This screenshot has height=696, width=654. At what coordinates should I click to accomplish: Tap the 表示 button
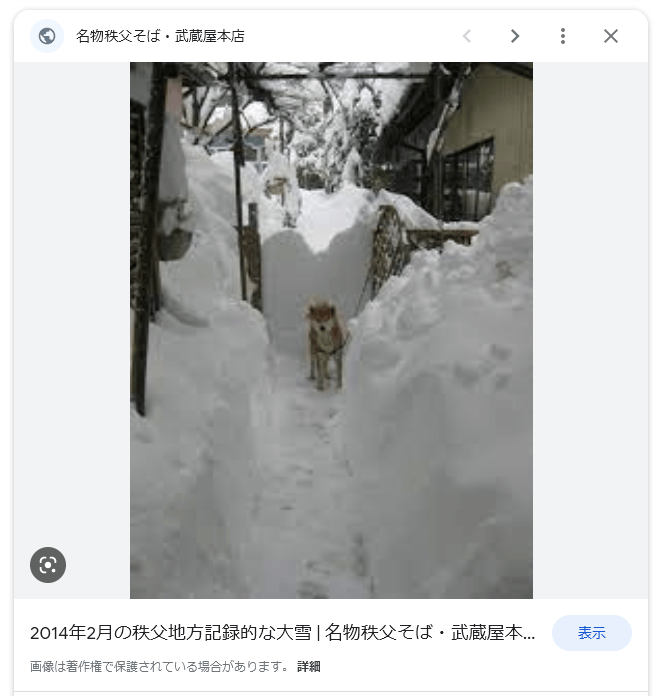point(592,633)
